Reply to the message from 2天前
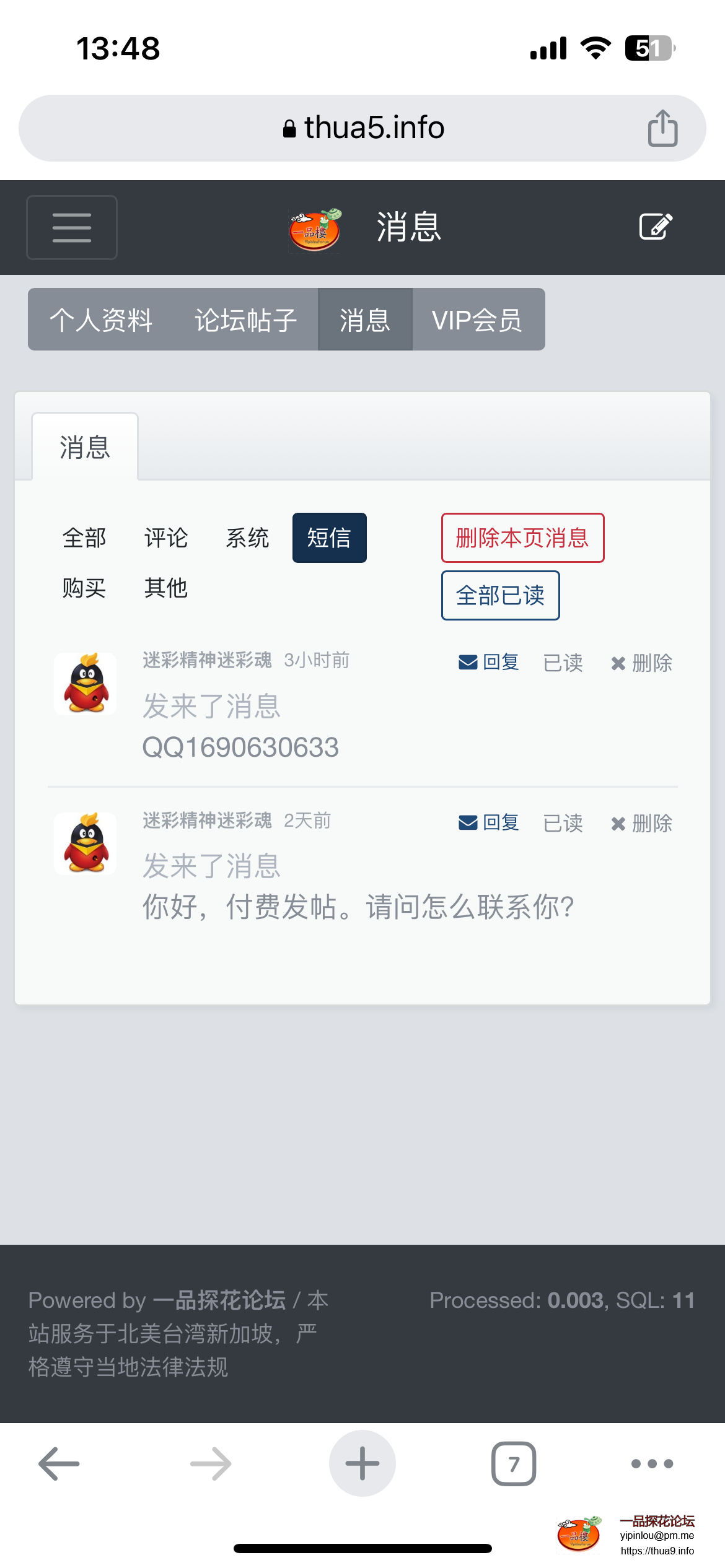Viewport: 725px width, 1568px height. point(489,823)
